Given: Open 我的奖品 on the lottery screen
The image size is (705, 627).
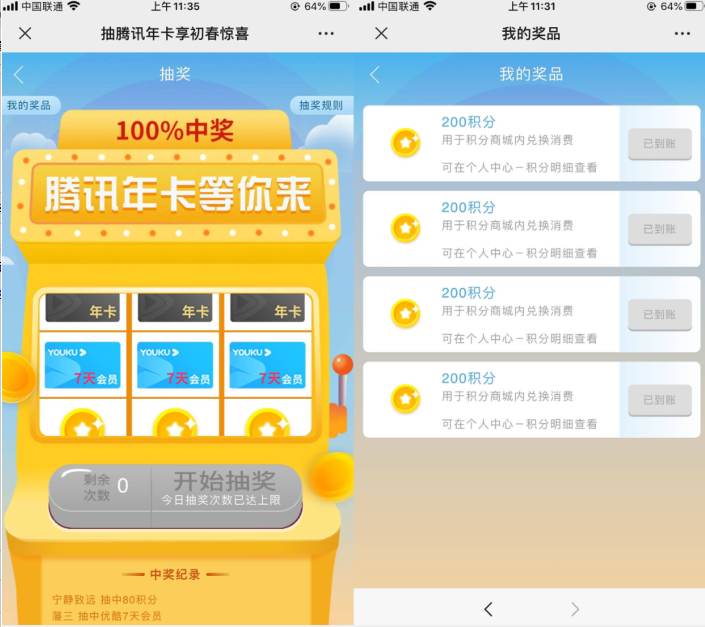Looking at the screenshot, I should (x=31, y=105).
